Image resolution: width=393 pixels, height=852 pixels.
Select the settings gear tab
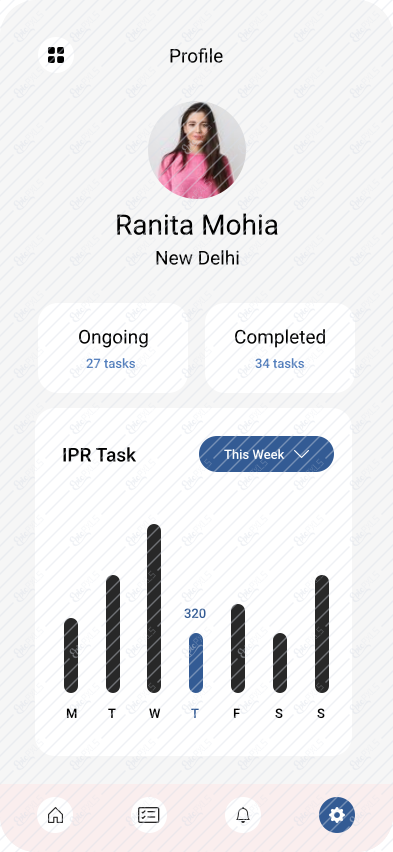pos(337,815)
